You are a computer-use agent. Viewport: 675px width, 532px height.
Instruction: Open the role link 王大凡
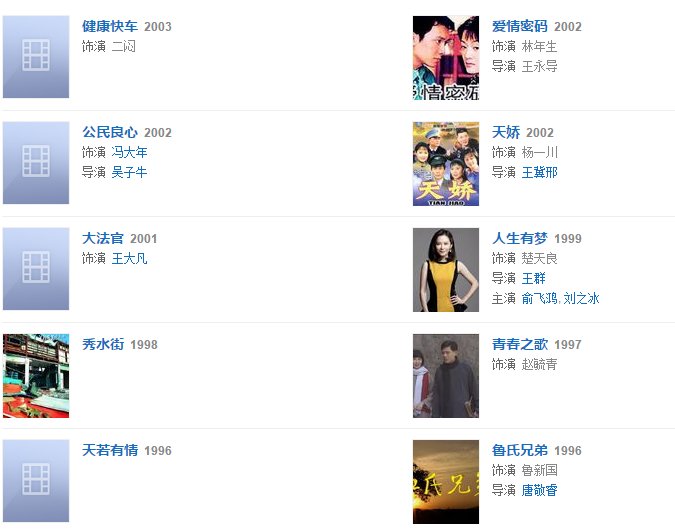[x=129, y=258]
